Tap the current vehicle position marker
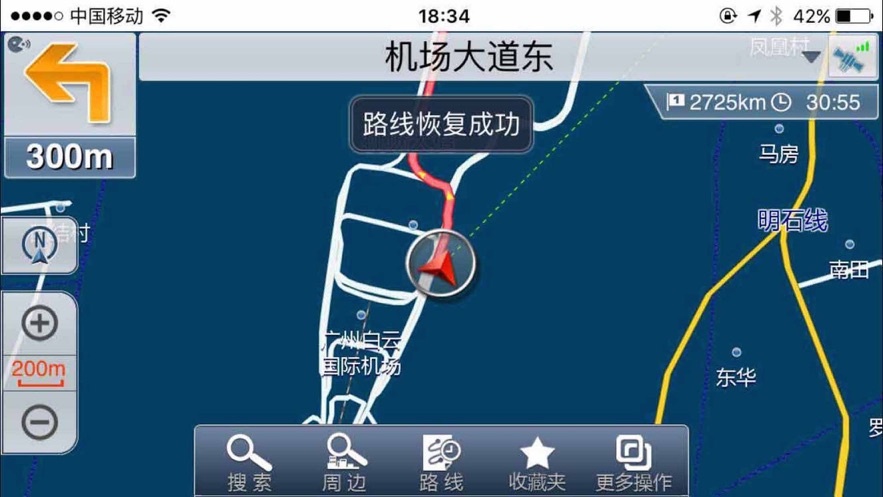Image resolution: width=883 pixels, height=497 pixels. click(x=441, y=262)
